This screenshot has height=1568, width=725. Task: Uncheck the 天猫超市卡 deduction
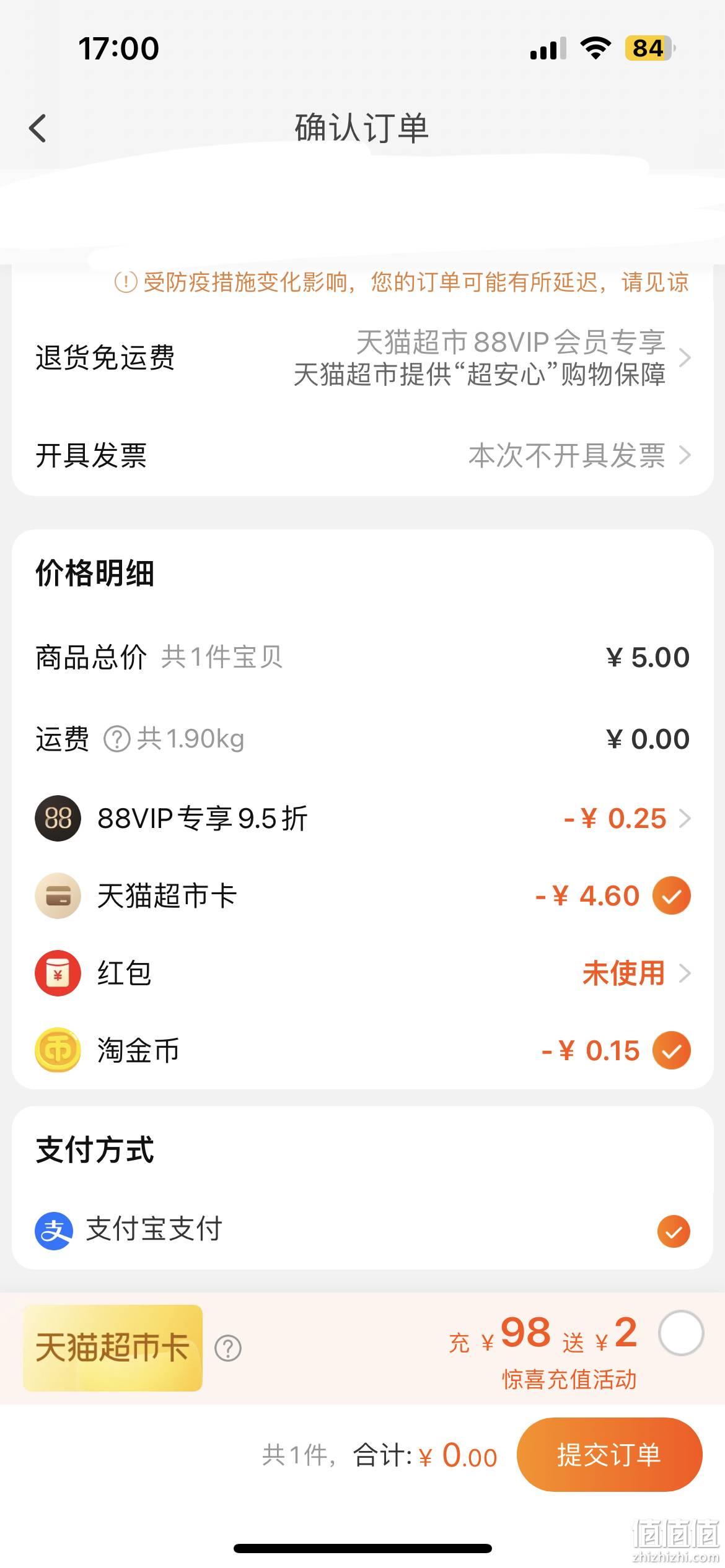pyautogui.click(x=671, y=895)
